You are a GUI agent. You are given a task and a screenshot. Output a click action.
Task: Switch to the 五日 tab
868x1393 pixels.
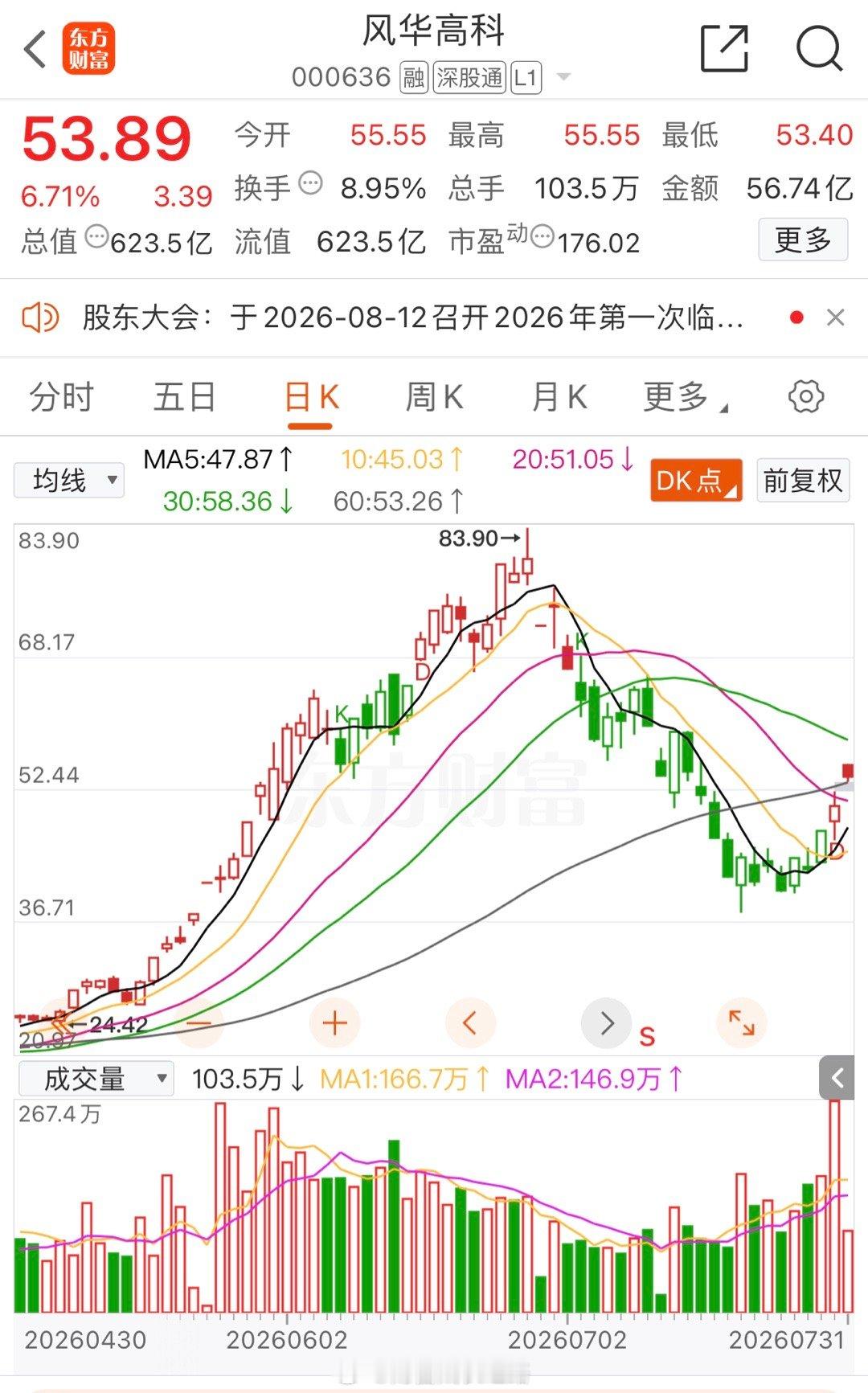click(x=185, y=397)
